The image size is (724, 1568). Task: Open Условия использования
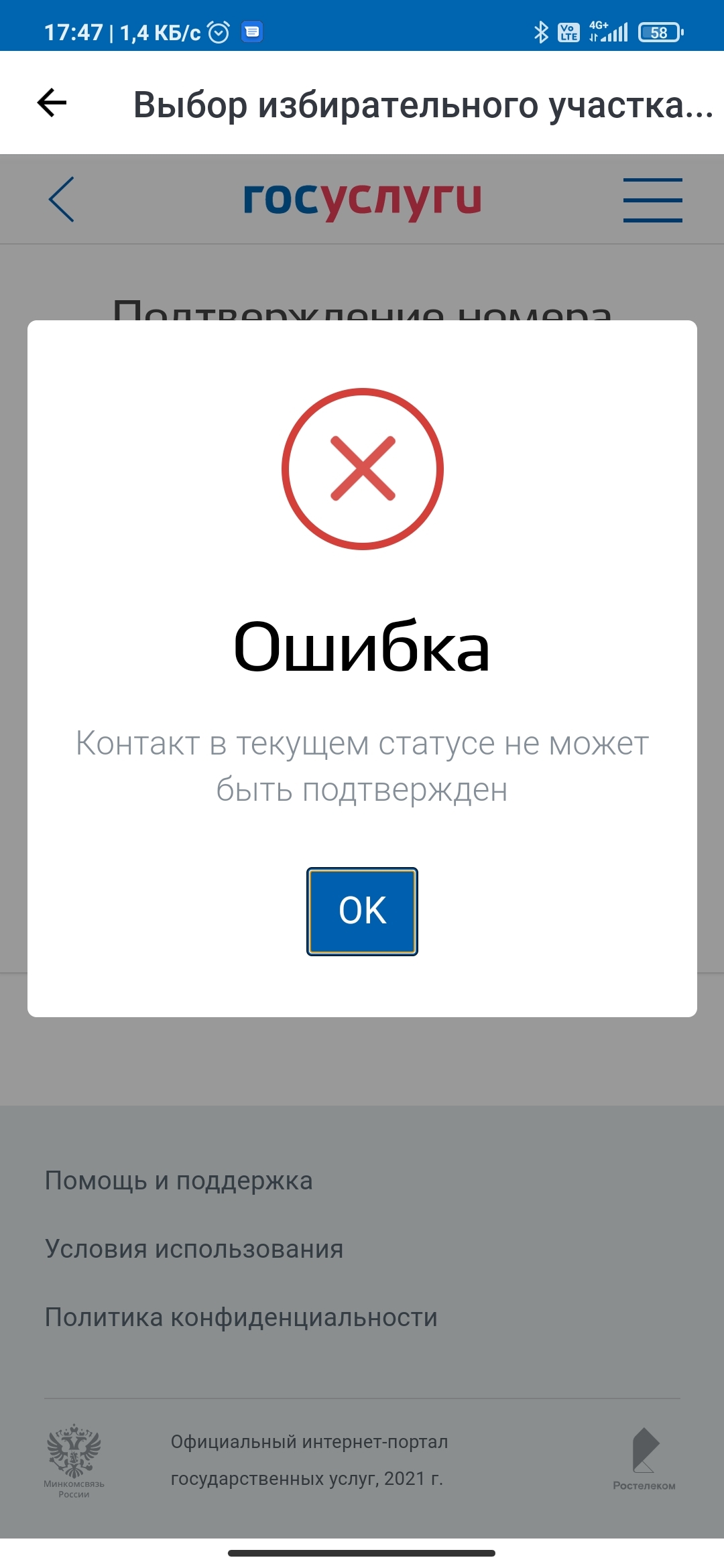(x=194, y=1249)
